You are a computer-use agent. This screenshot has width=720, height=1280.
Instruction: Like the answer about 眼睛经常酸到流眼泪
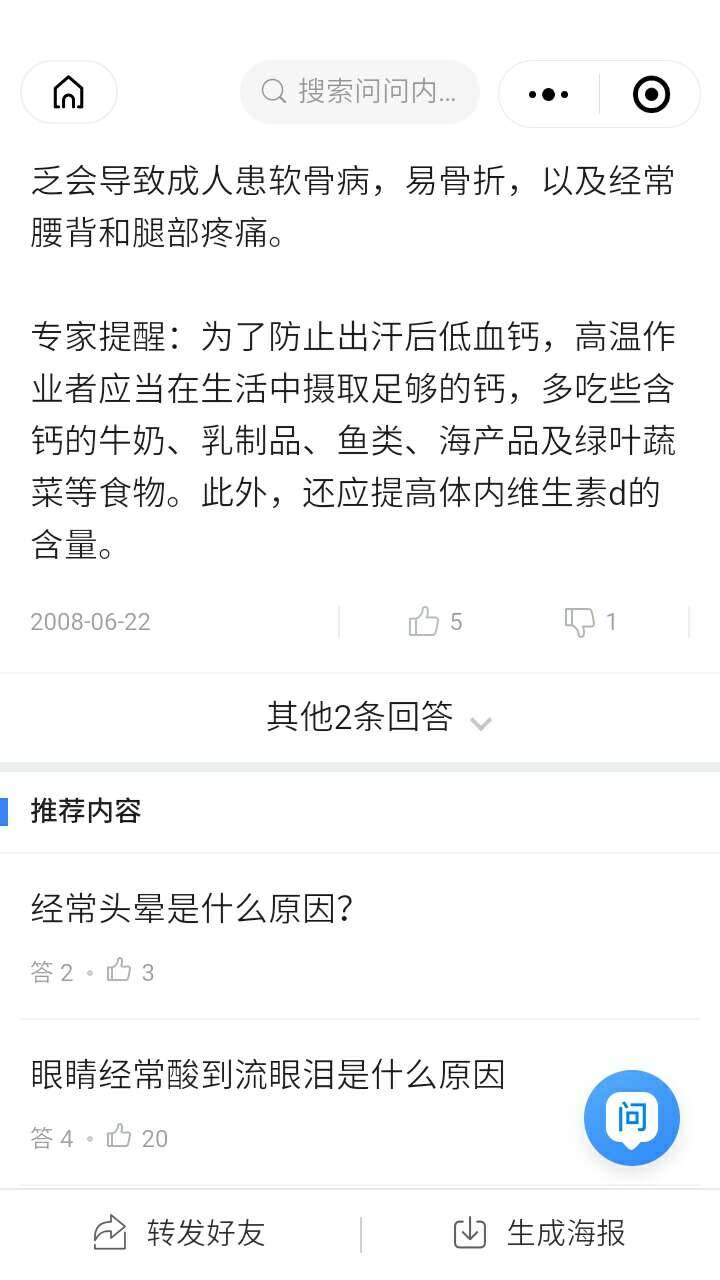tap(121, 1137)
